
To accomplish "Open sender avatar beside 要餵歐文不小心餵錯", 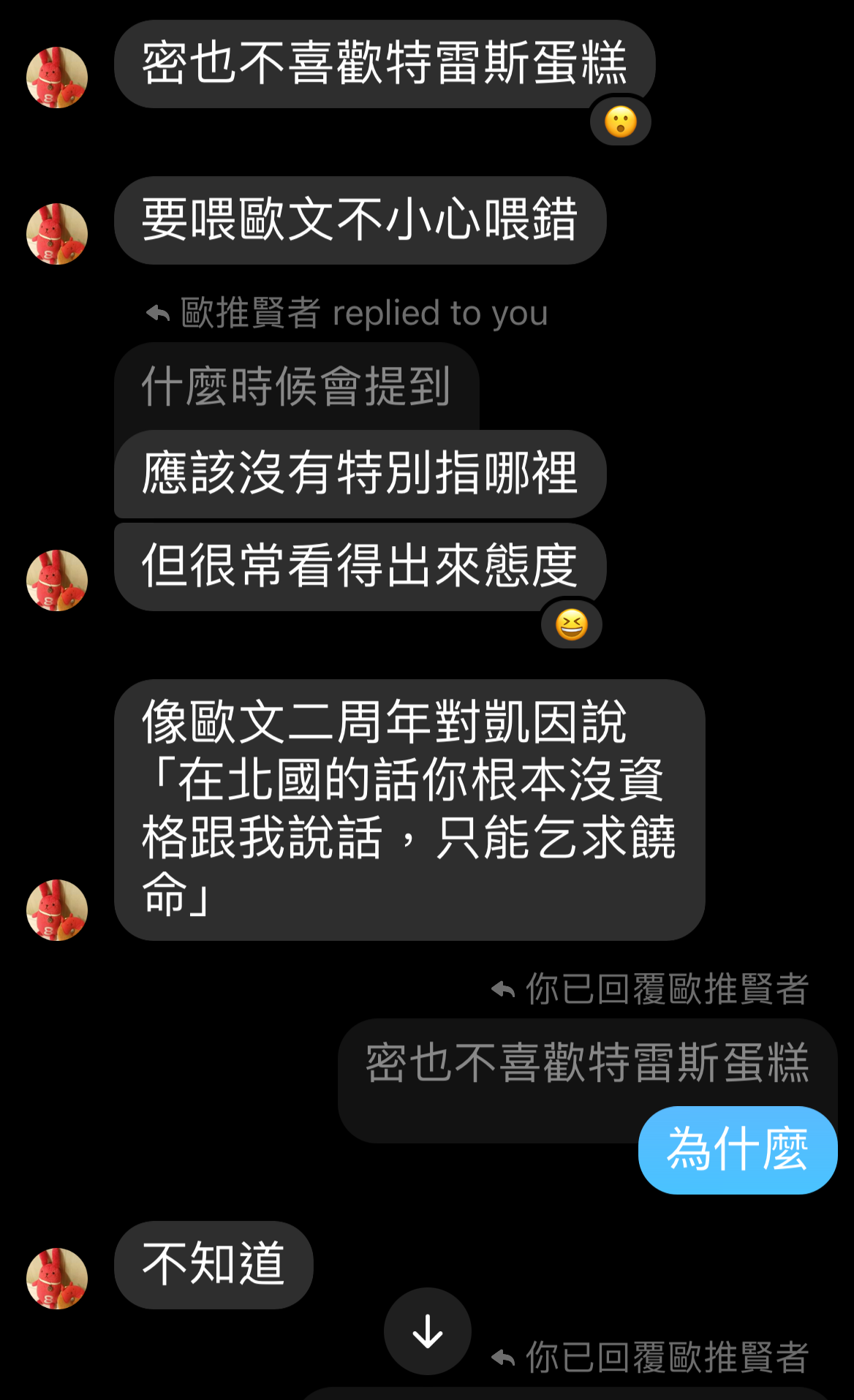I will [57, 234].
